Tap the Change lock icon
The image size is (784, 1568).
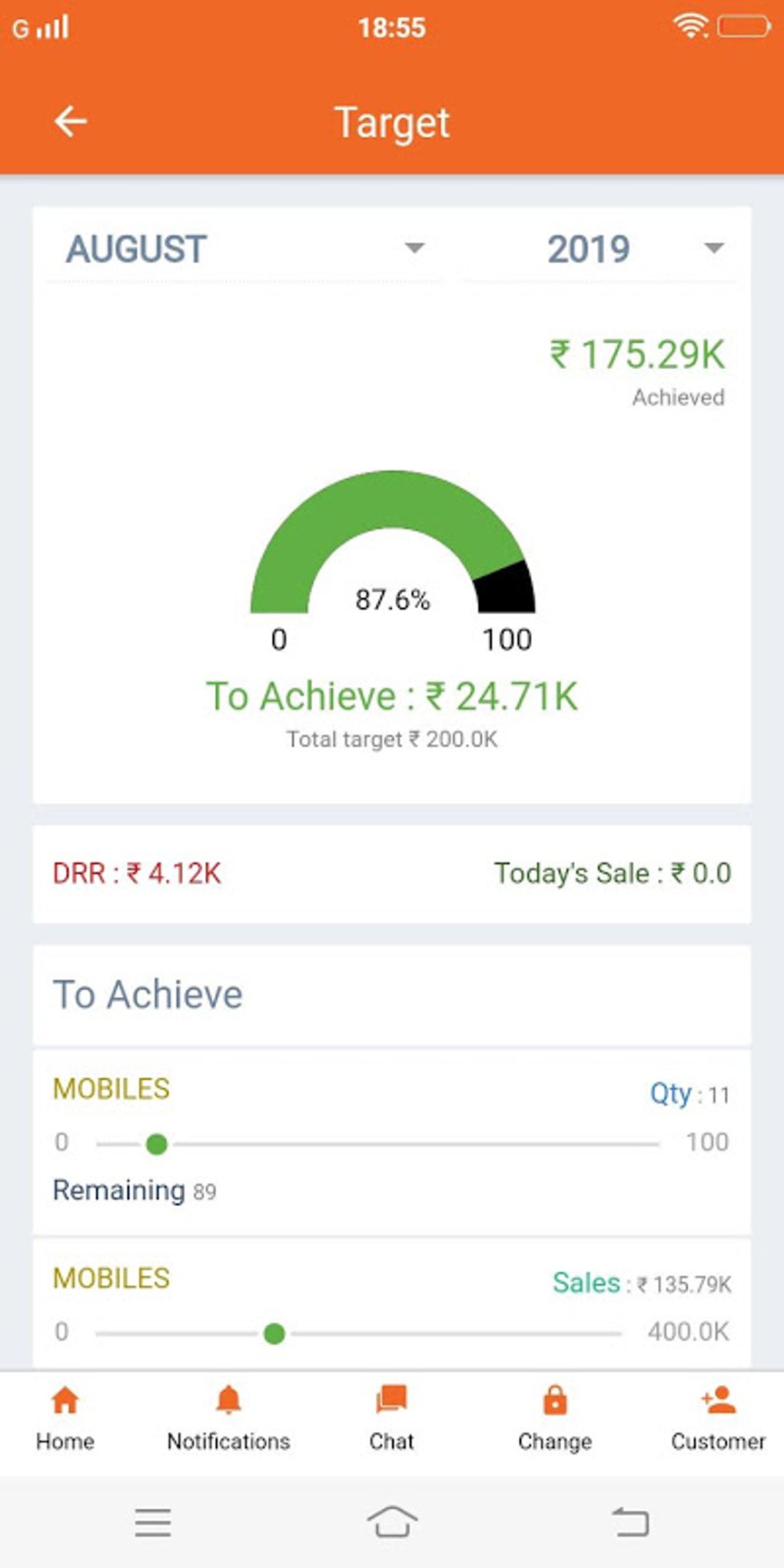click(x=555, y=1414)
